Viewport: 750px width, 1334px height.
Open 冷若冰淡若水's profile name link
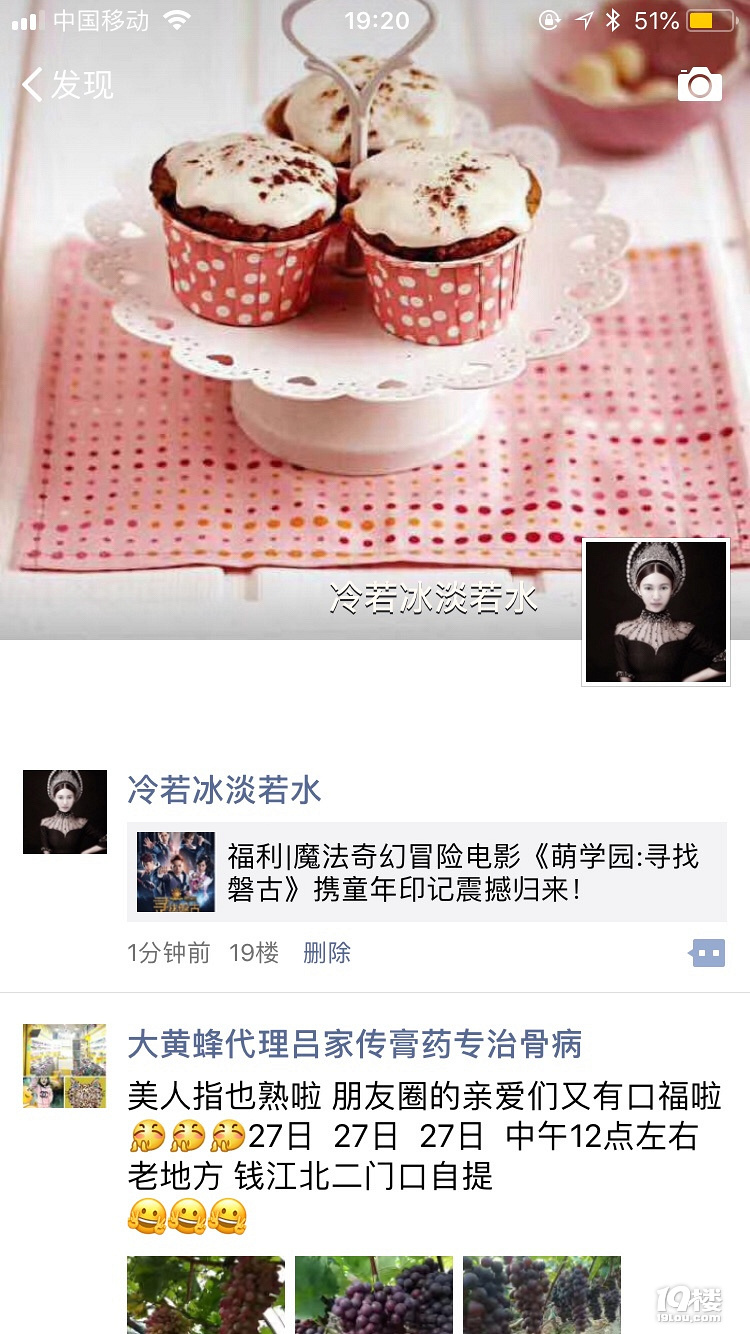[224, 790]
